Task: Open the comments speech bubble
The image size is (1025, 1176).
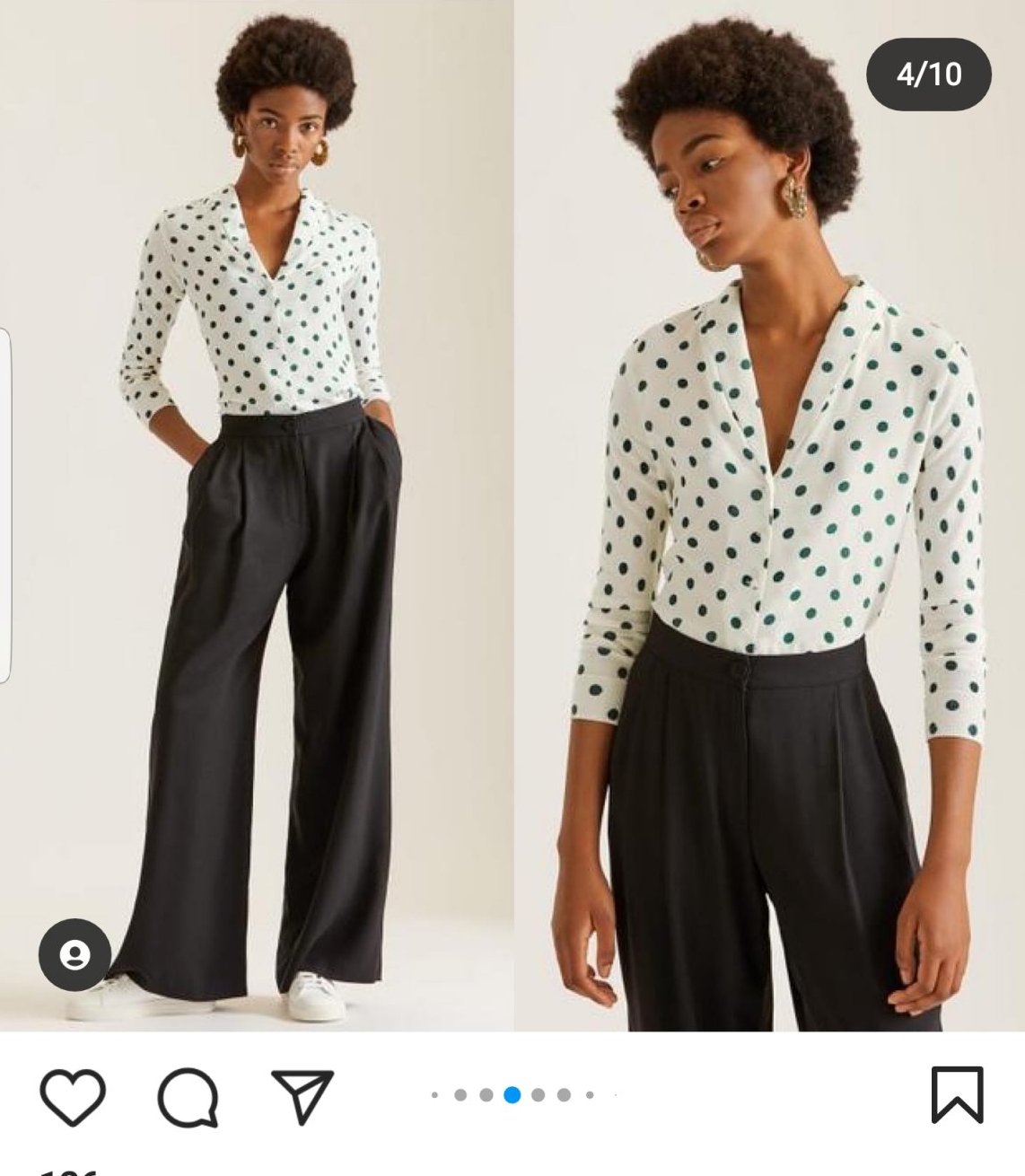Action: pyautogui.click(x=188, y=1096)
